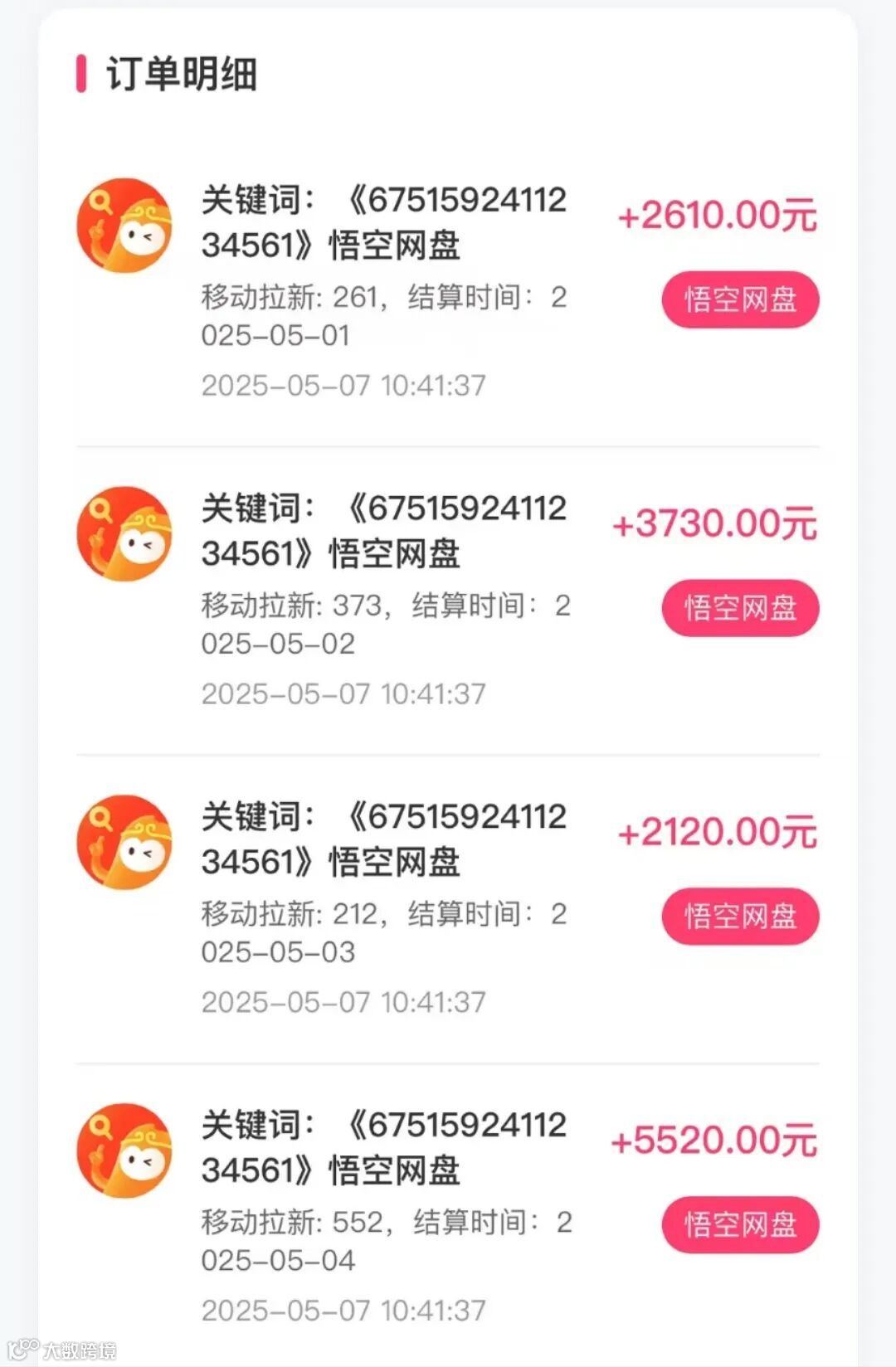The height and width of the screenshot is (1367, 896).
Task: Tap the 悟空网盘 button under +2120.00元
Action: pos(740,917)
